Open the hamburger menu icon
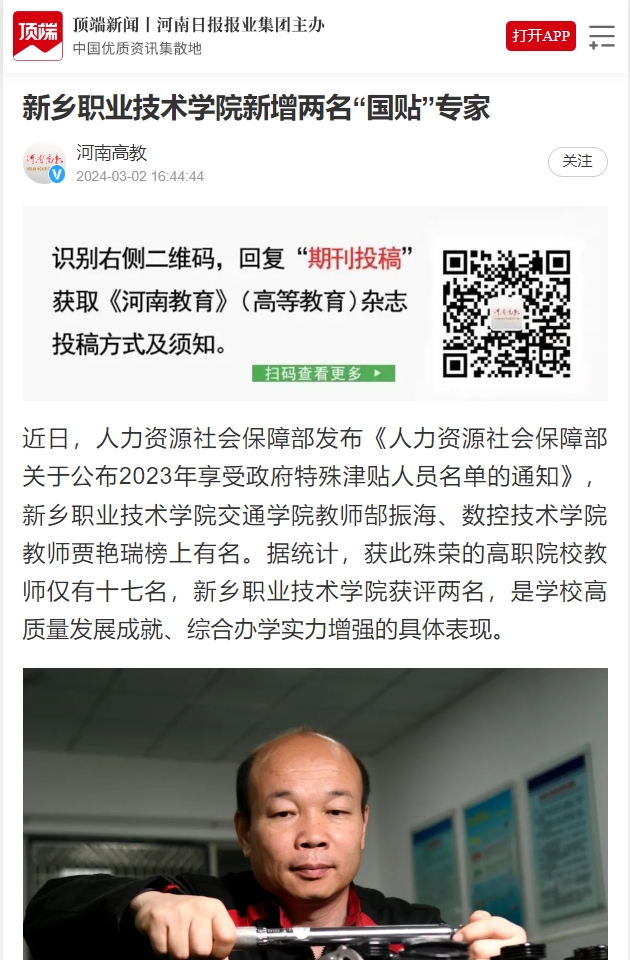Viewport: 630px width, 960px height. 602,37
